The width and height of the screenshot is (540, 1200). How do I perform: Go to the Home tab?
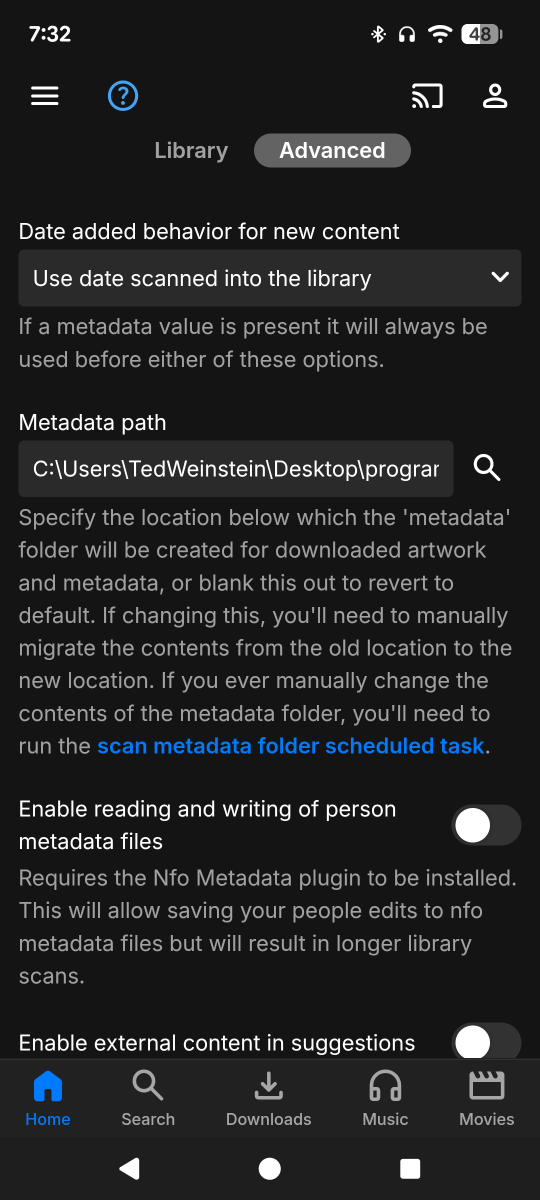48,1098
